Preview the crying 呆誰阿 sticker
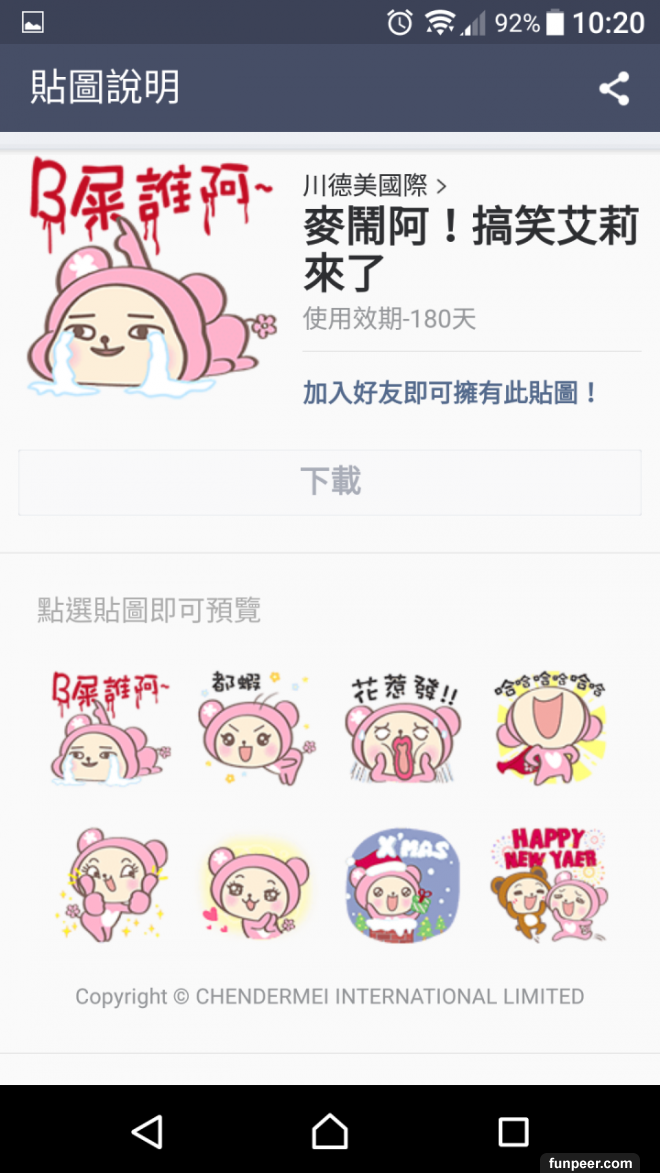This screenshot has height=1173, width=660. 111,727
